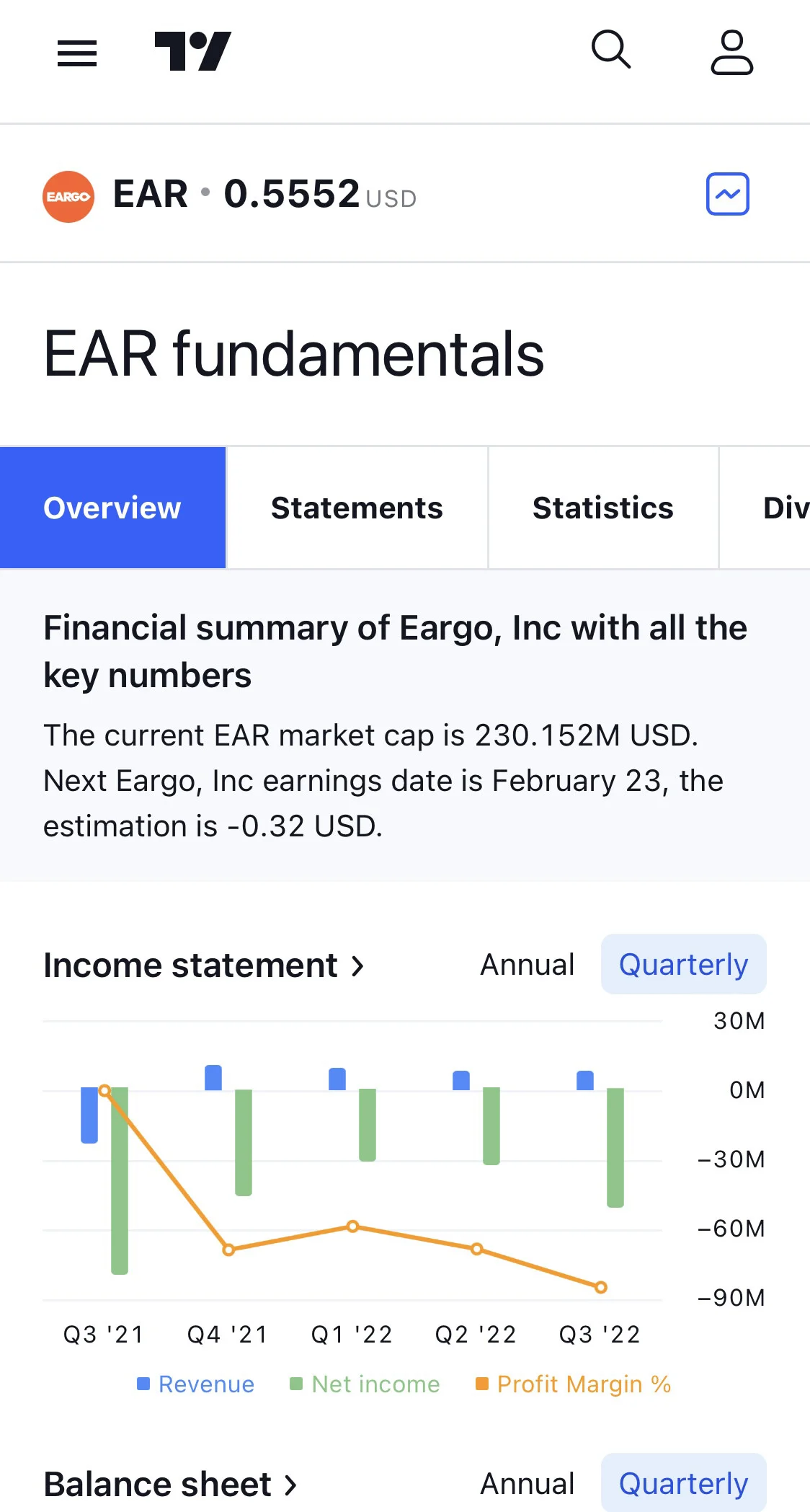Open the user profile icon
Screen dimensions: 810x1512
tap(732, 52)
